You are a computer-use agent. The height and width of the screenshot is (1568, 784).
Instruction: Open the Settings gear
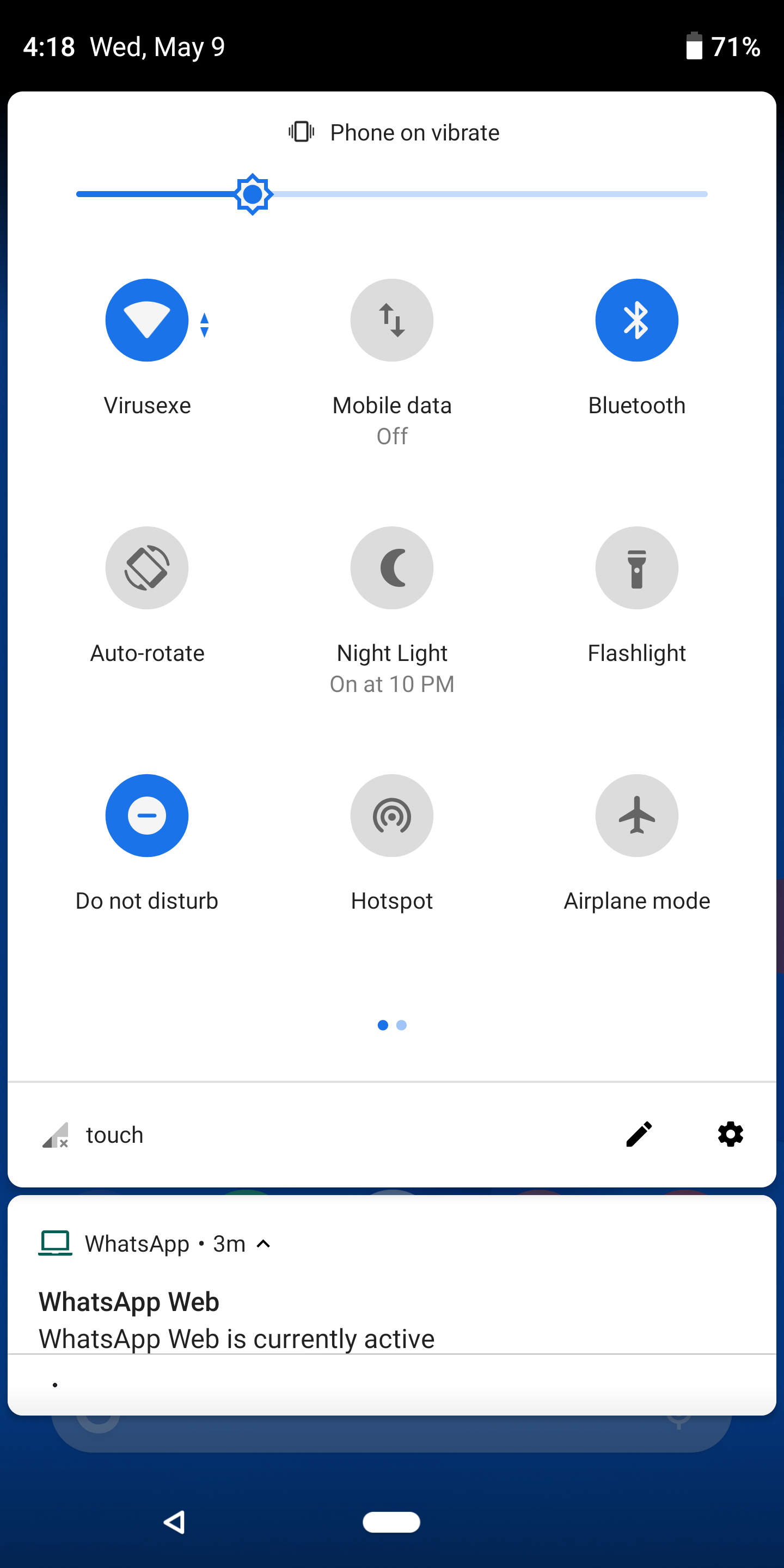[730, 1134]
